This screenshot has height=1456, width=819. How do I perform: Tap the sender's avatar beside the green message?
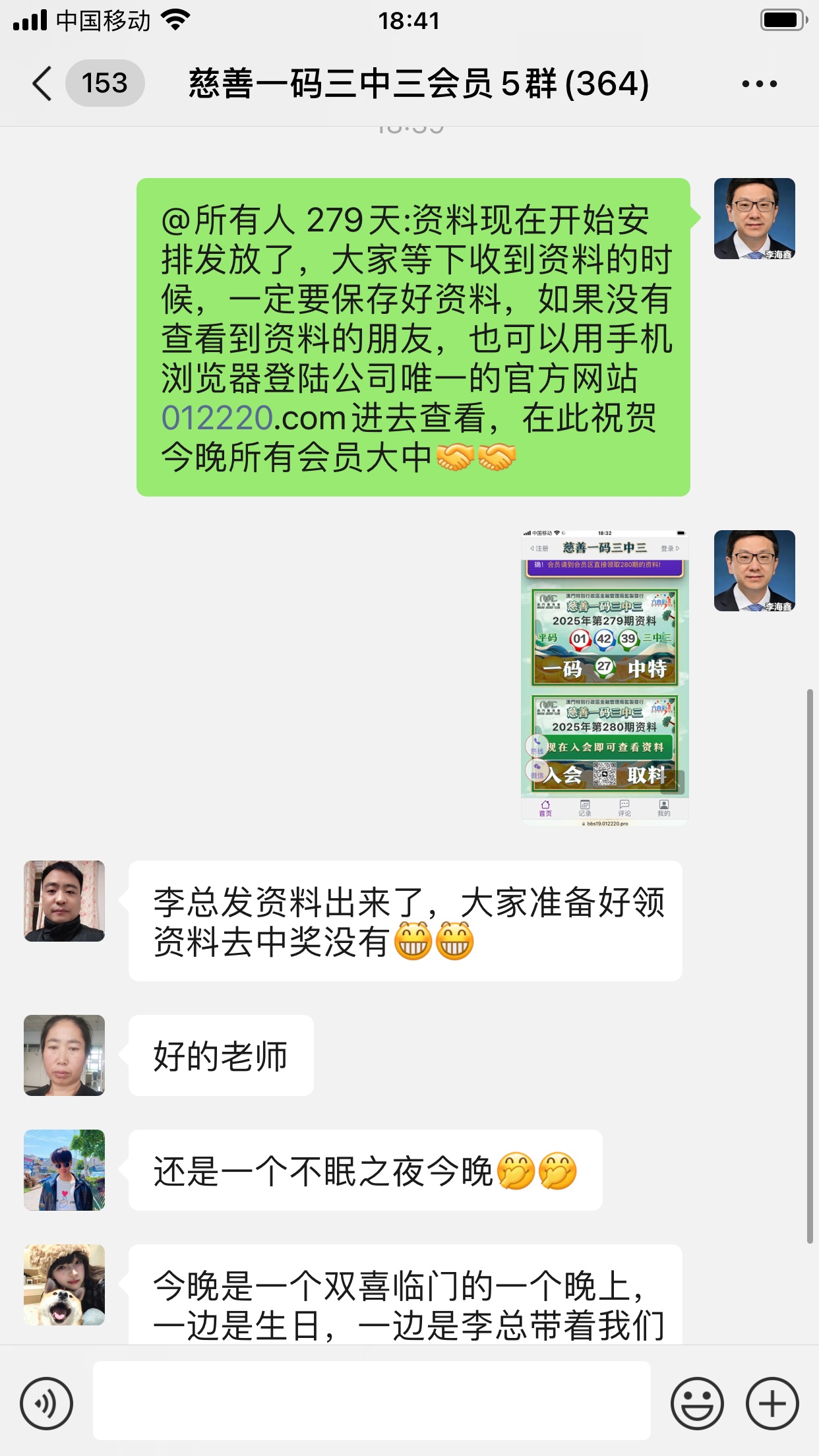754,219
